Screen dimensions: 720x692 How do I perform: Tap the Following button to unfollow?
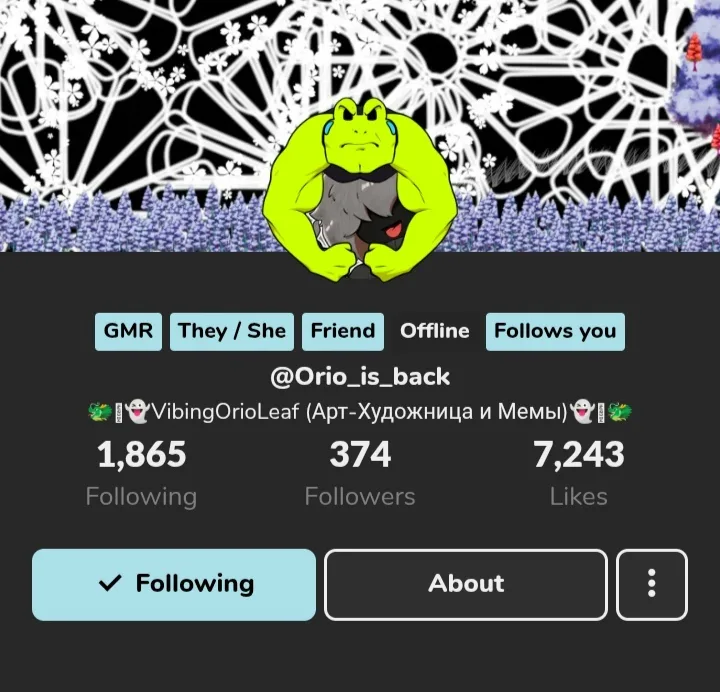coord(174,584)
